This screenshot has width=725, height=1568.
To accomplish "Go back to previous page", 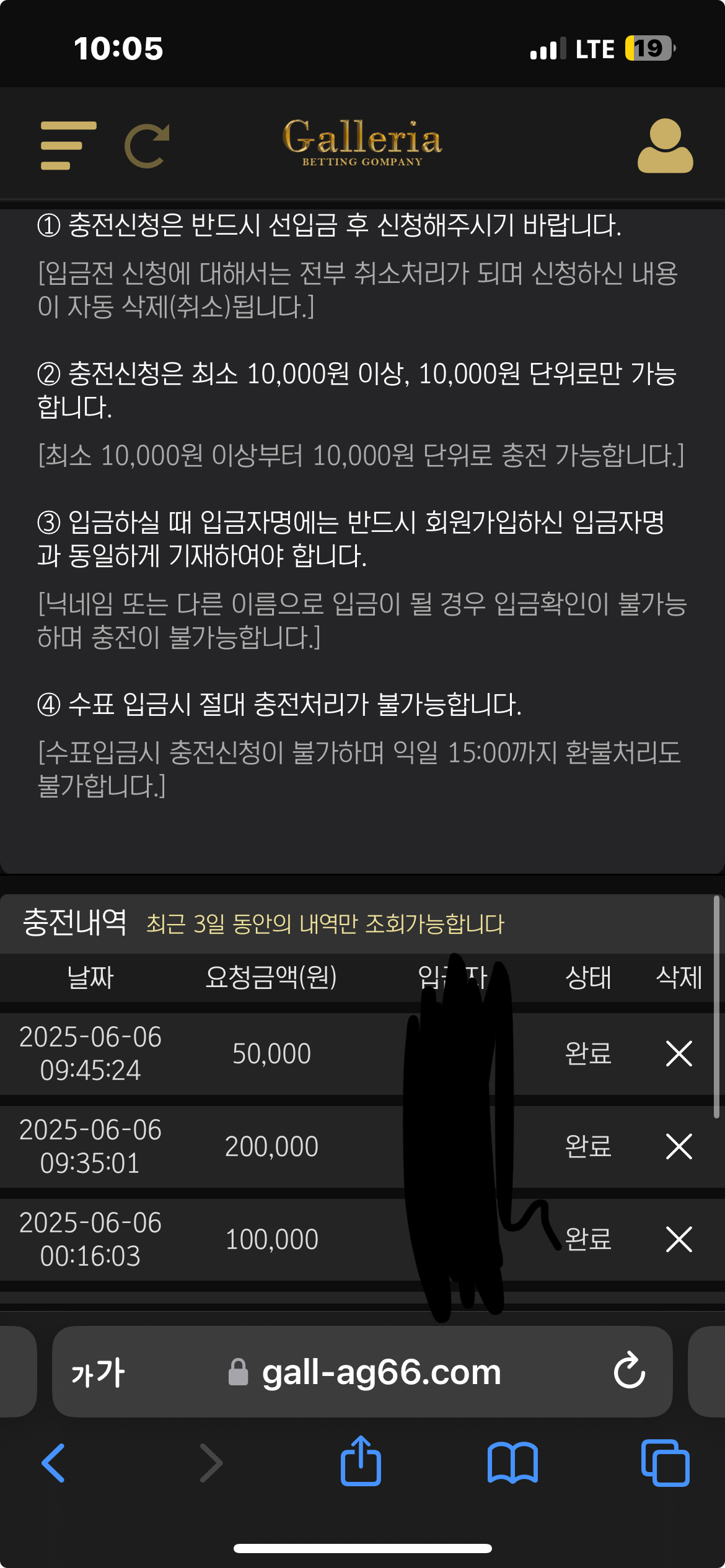I will click(54, 1463).
